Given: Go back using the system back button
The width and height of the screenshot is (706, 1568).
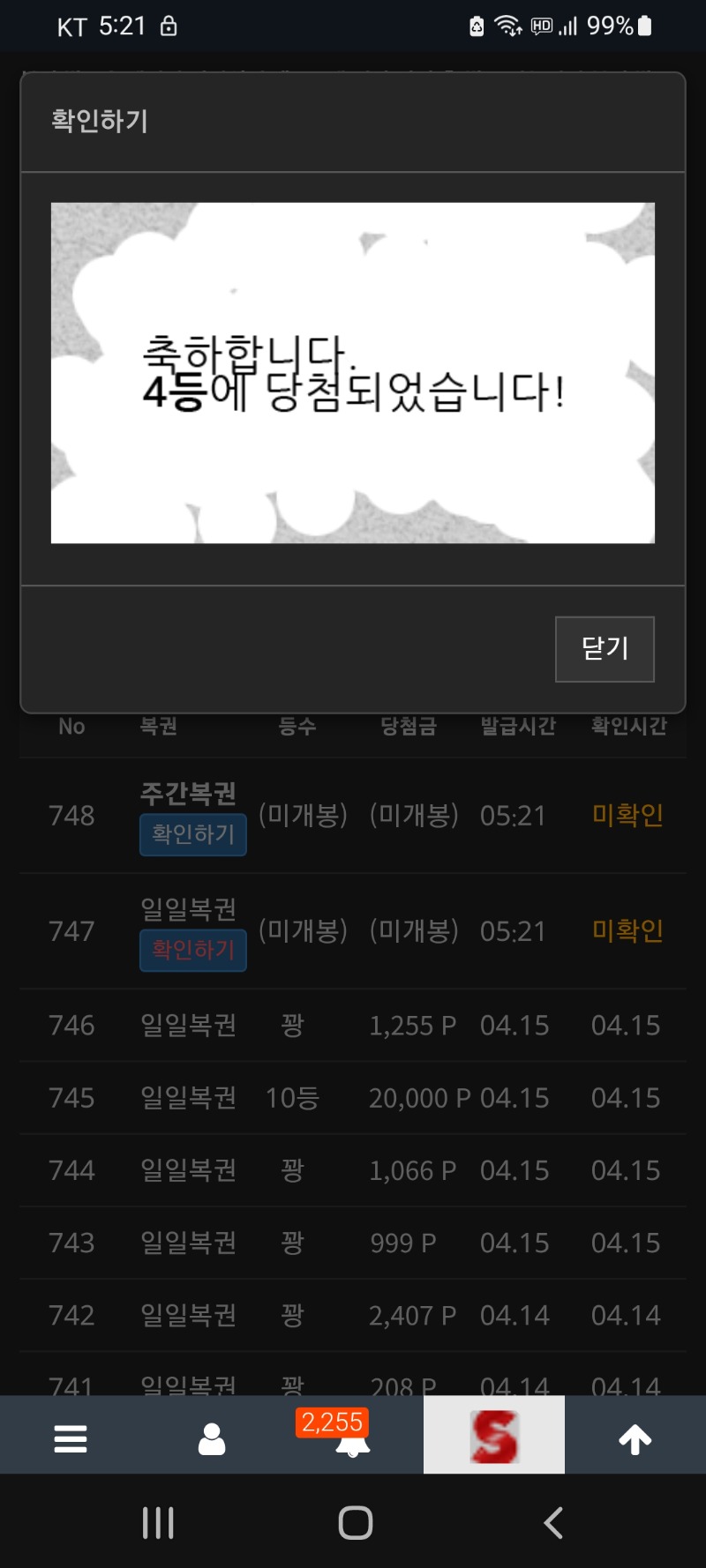Looking at the screenshot, I should (553, 1523).
